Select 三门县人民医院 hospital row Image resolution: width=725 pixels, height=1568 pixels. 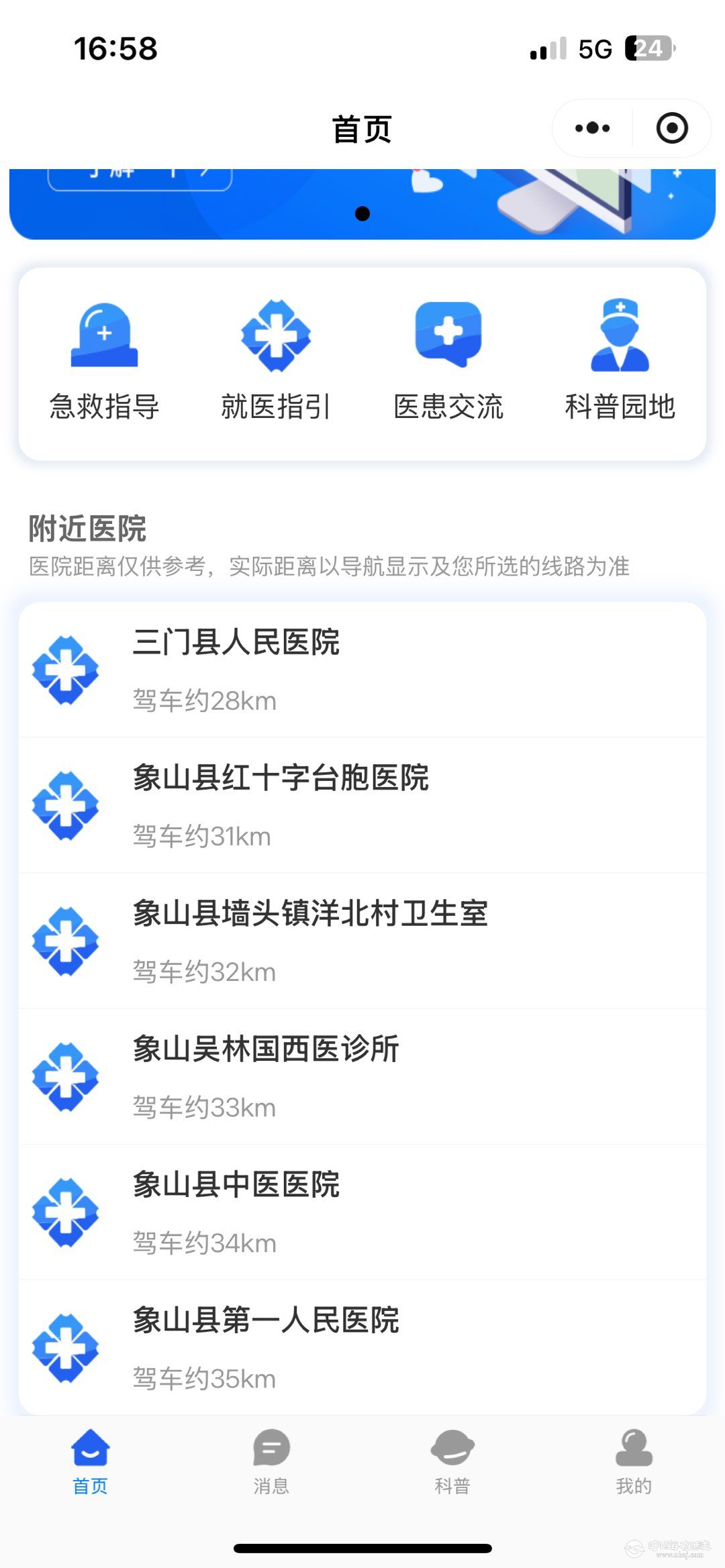pos(362,670)
